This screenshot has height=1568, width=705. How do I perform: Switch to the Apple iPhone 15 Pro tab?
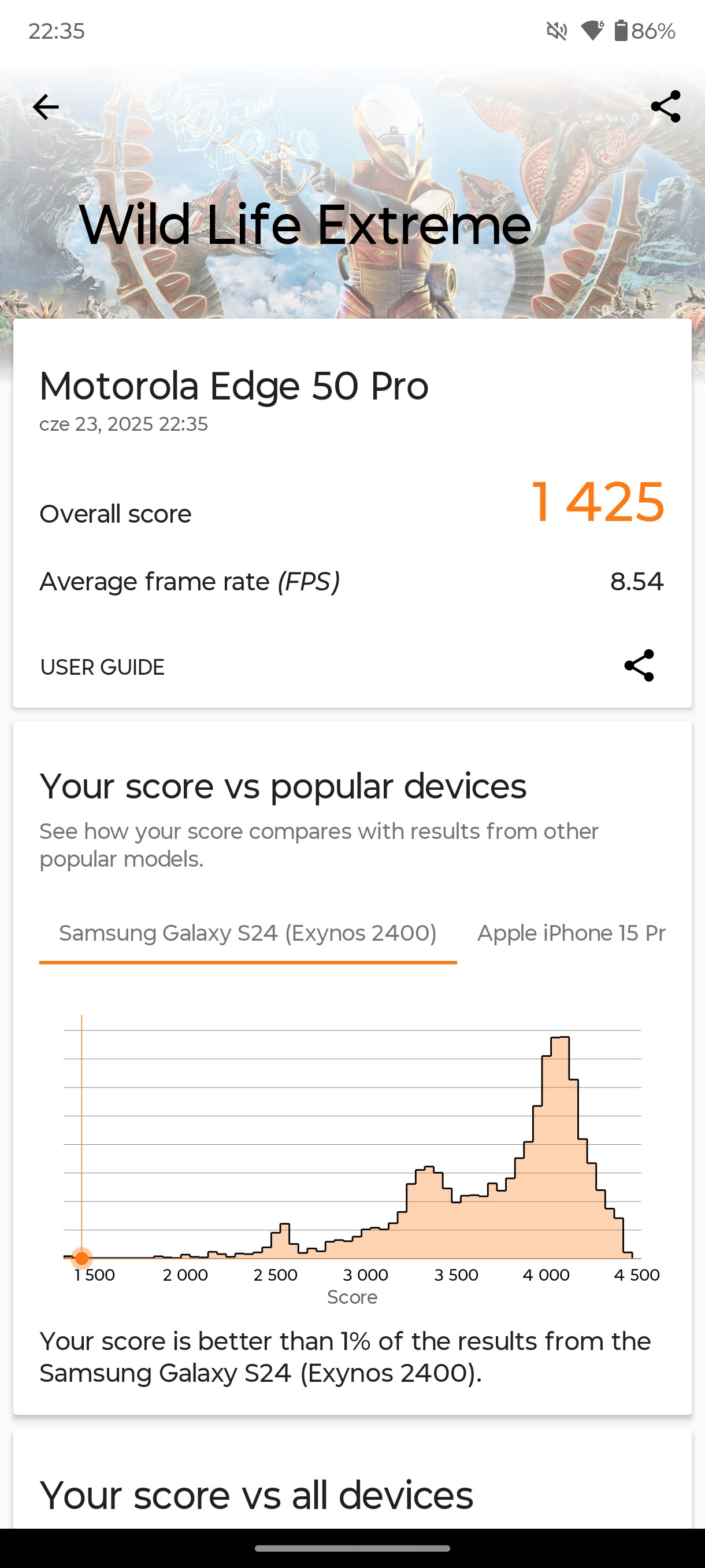pos(570,934)
